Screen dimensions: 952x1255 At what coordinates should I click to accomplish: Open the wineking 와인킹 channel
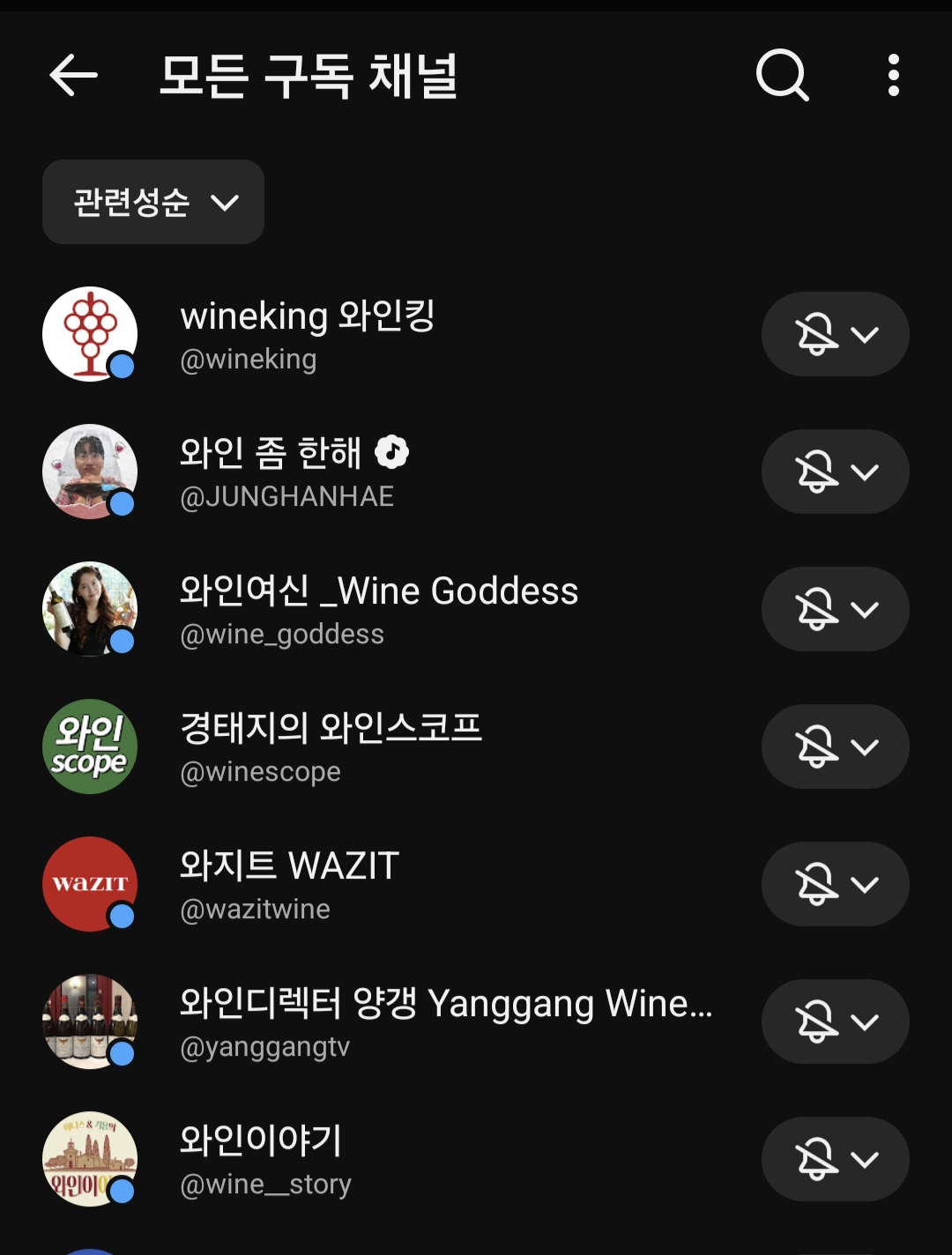coord(379,334)
